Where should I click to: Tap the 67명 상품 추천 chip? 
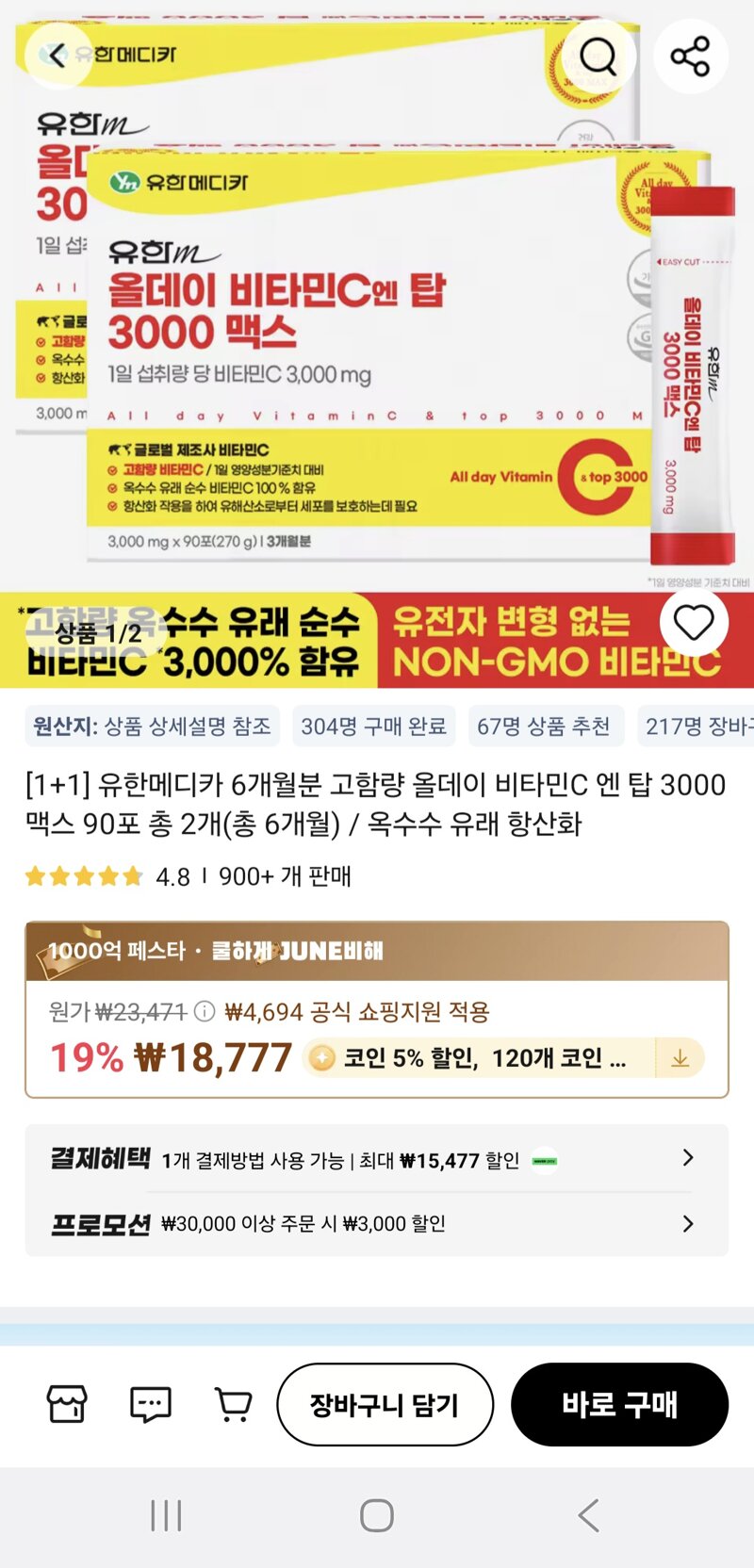pyautogui.click(x=543, y=727)
